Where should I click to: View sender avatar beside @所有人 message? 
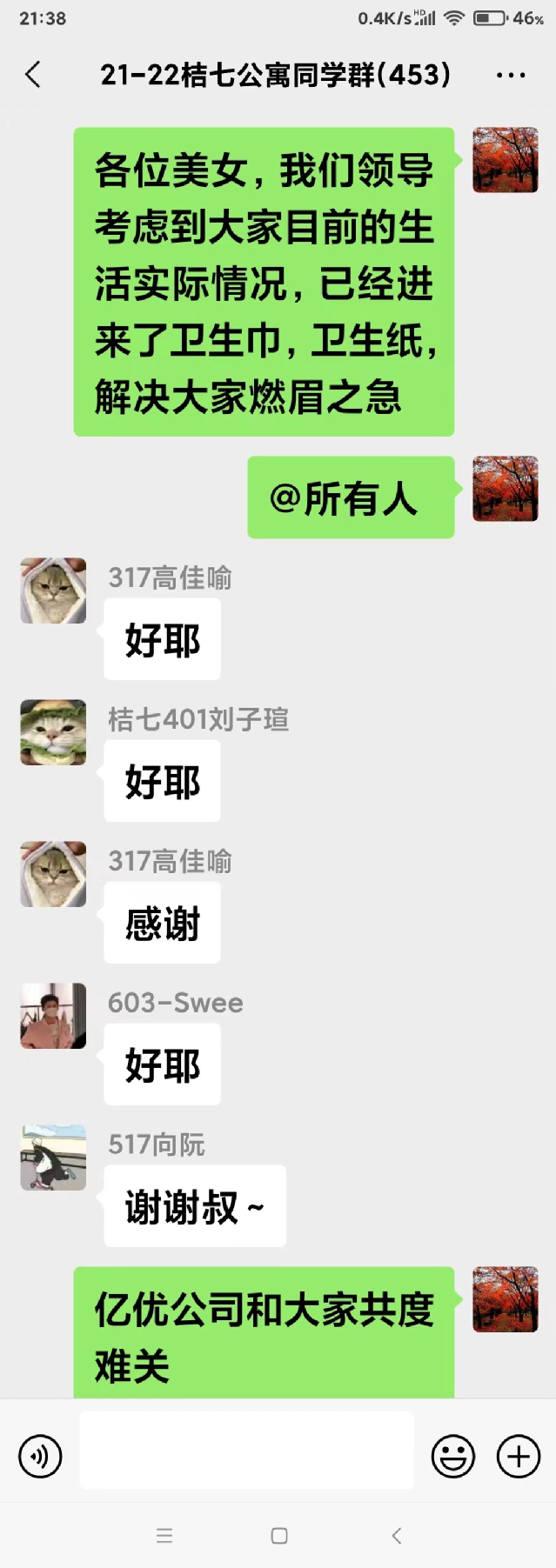[506, 489]
